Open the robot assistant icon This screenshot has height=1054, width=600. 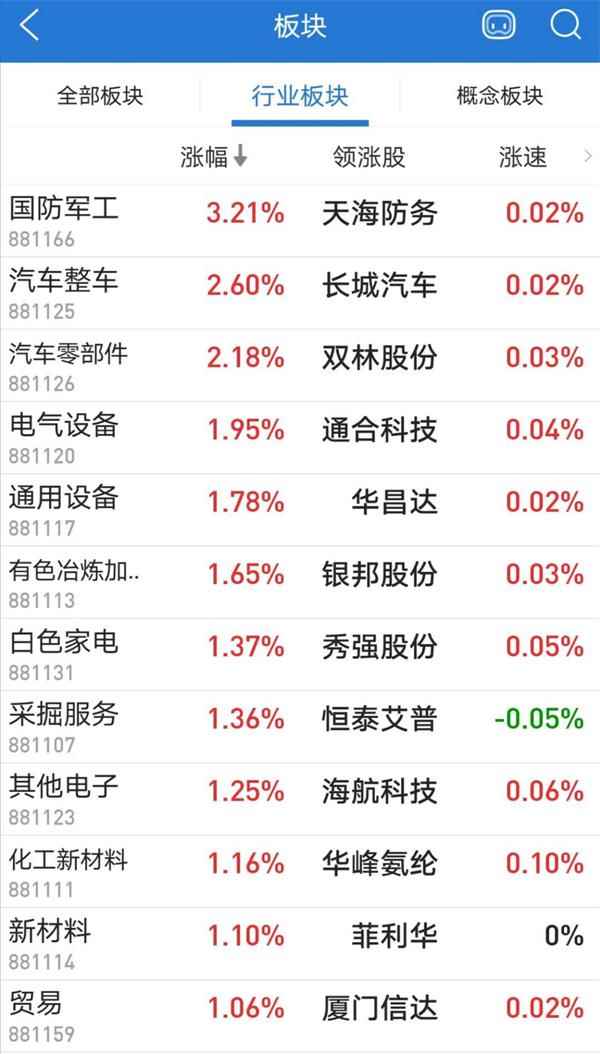click(498, 27)
